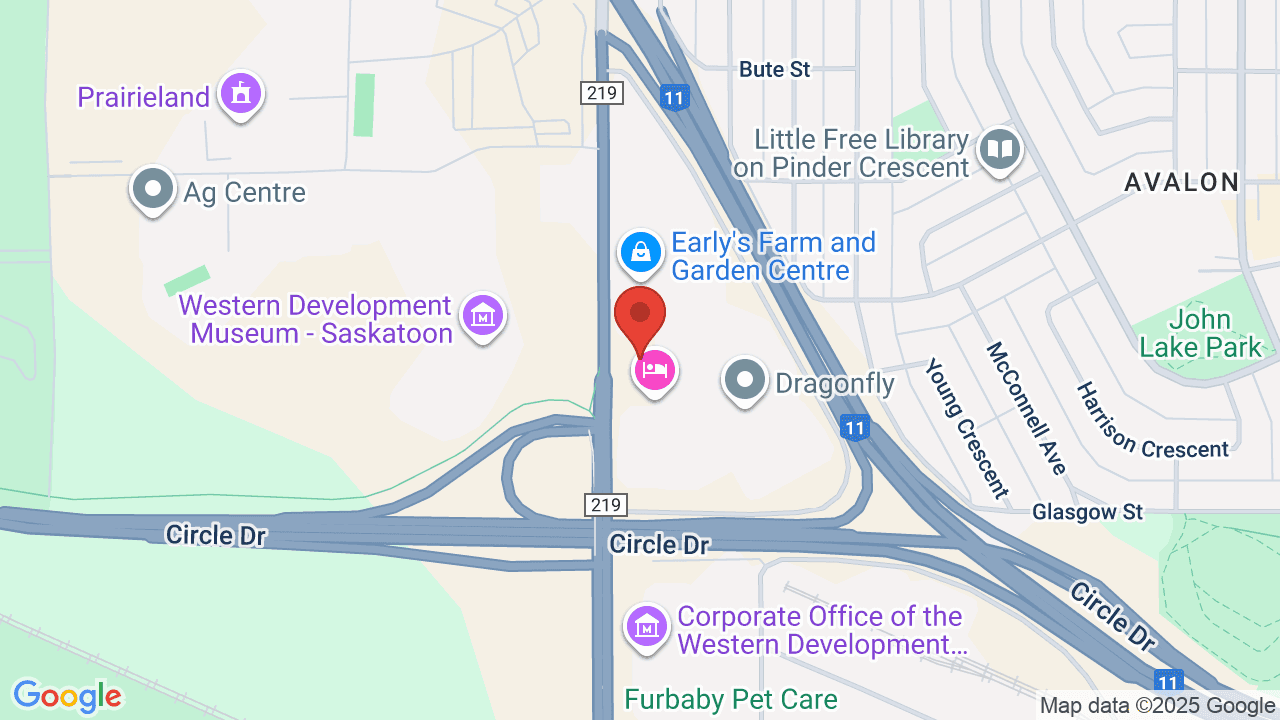
Task: Open Corporate Office of Western Development marker
Action: coord(647,628)
